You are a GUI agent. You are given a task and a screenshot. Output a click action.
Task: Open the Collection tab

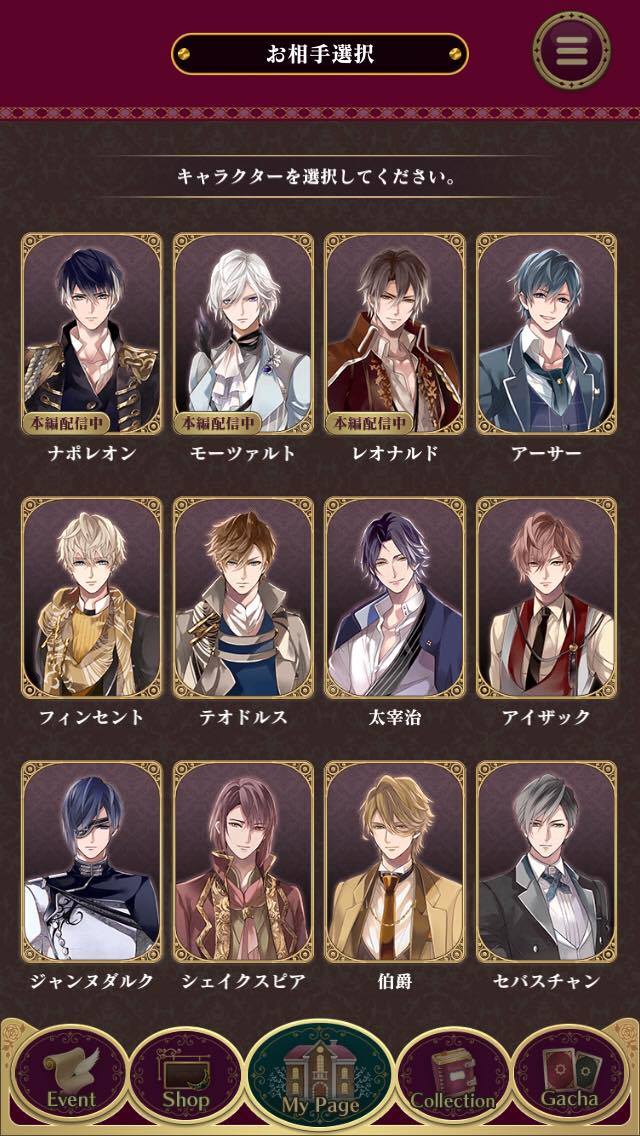point(454,1077)
